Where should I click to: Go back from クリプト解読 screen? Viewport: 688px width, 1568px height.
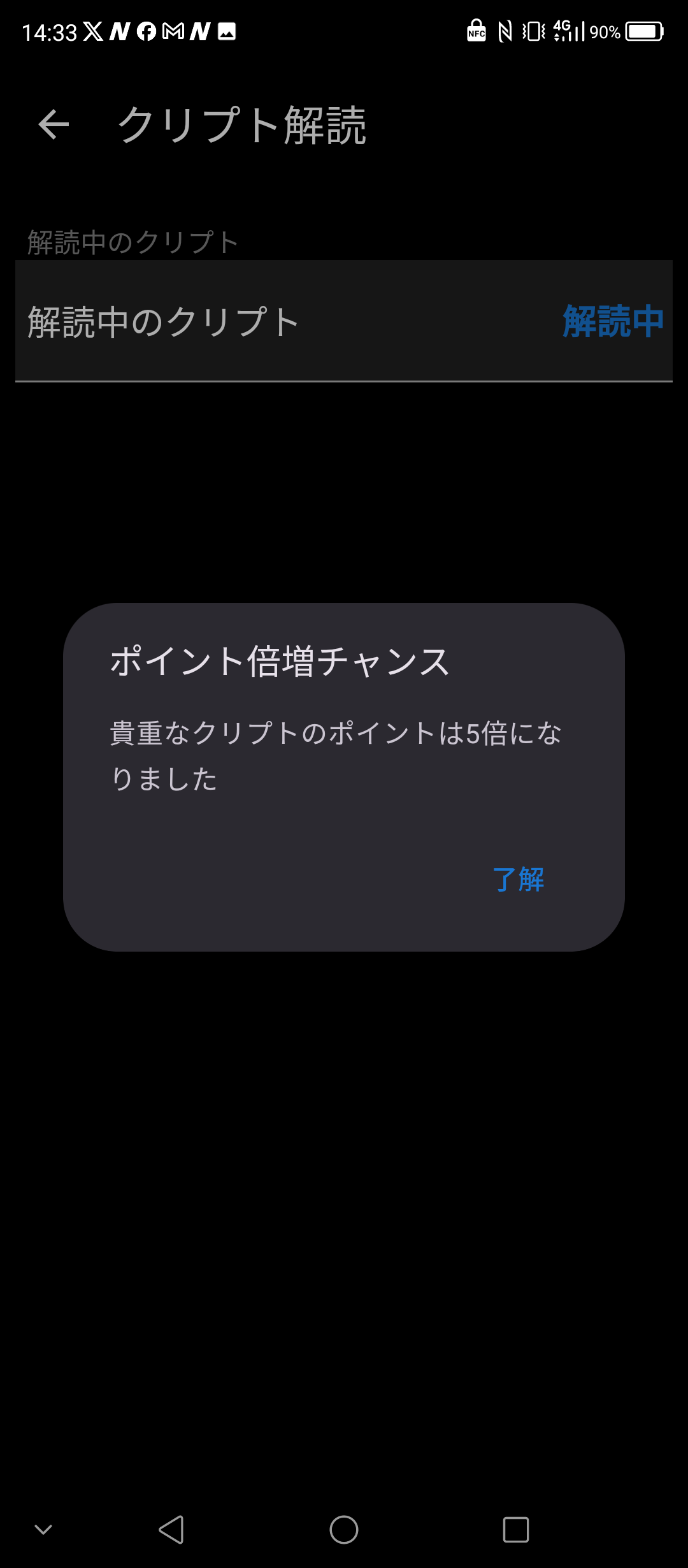tap(54, 124)
